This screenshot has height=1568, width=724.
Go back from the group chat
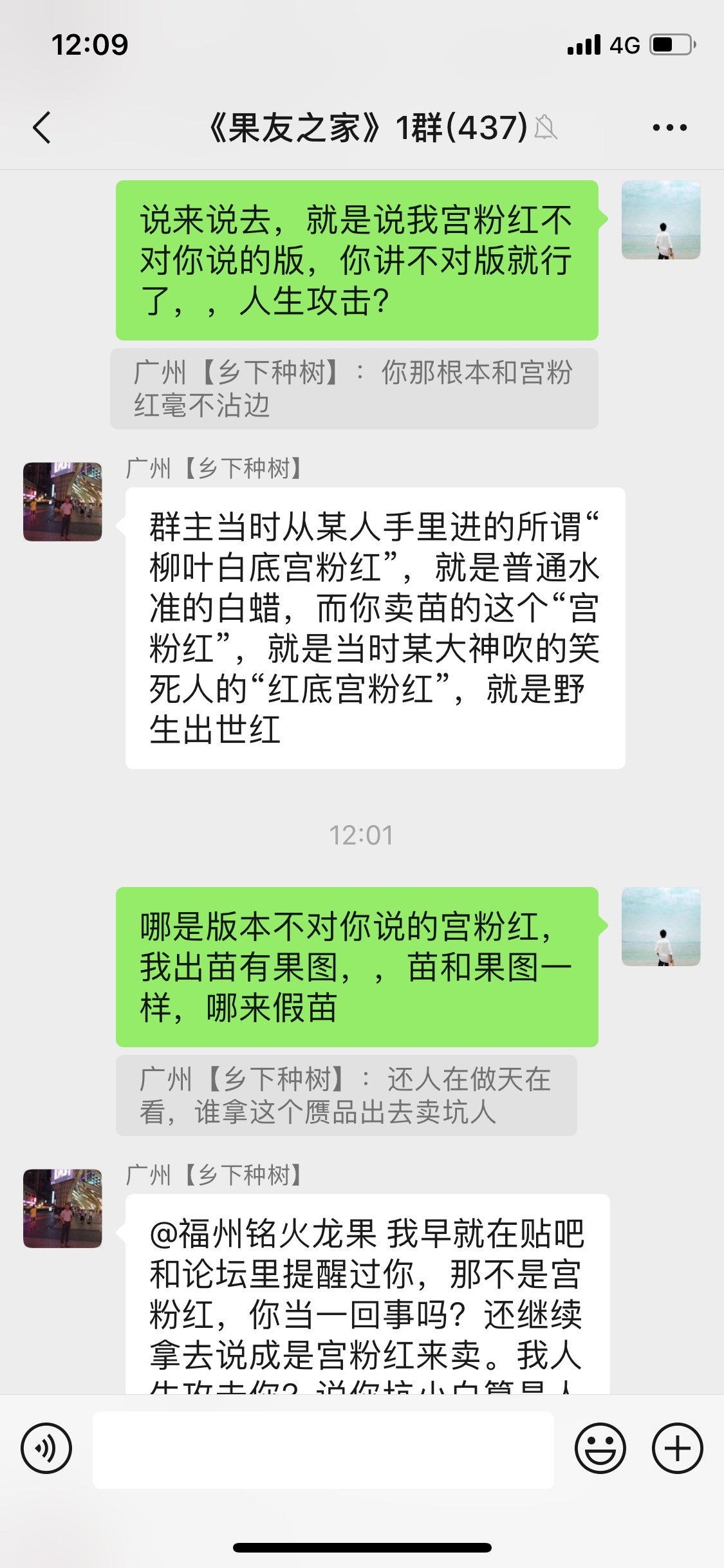(x=42, y=127)
